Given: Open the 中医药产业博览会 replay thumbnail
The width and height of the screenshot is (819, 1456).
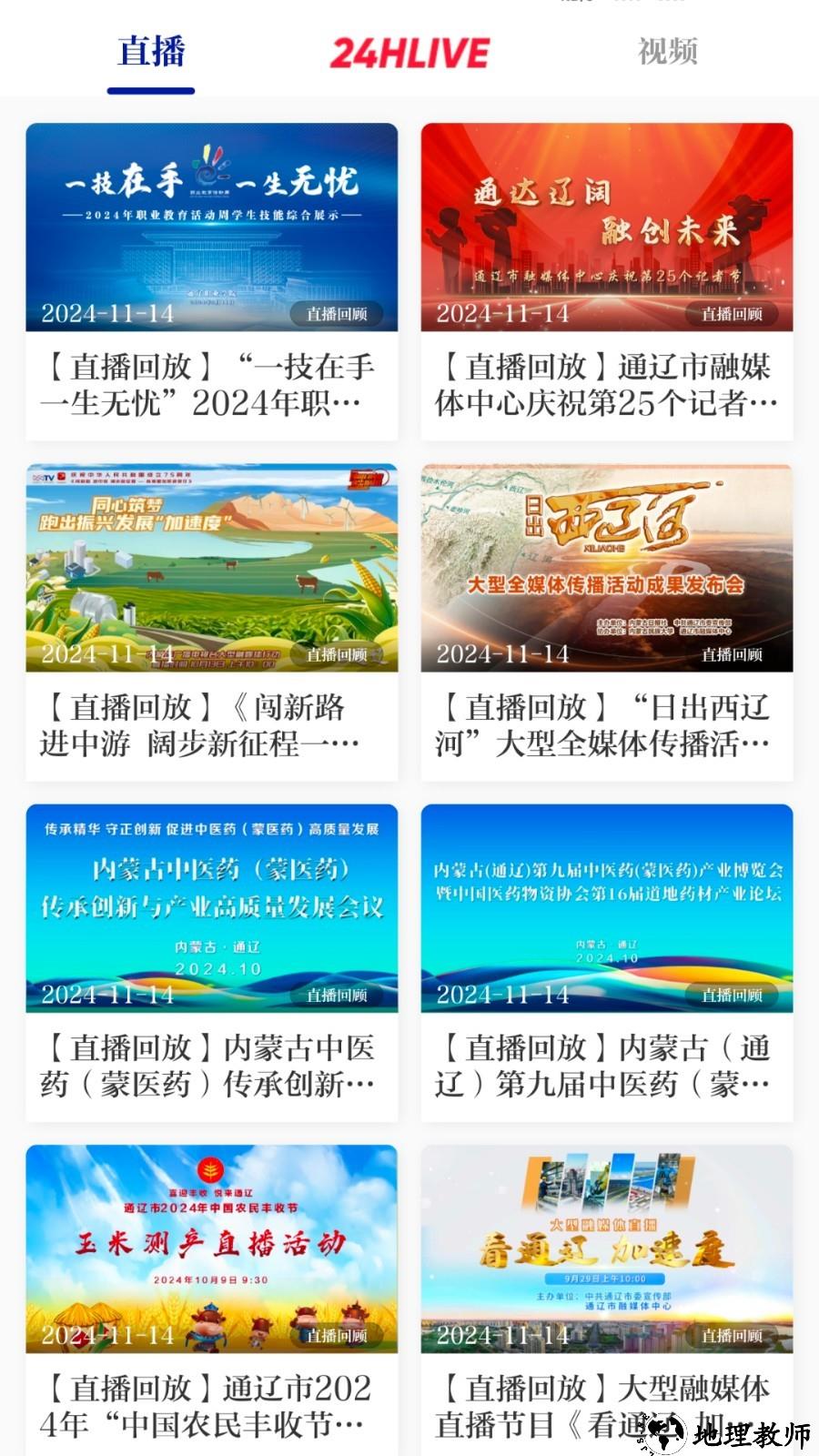Looking at the screenshot, I should coord(607,910).
